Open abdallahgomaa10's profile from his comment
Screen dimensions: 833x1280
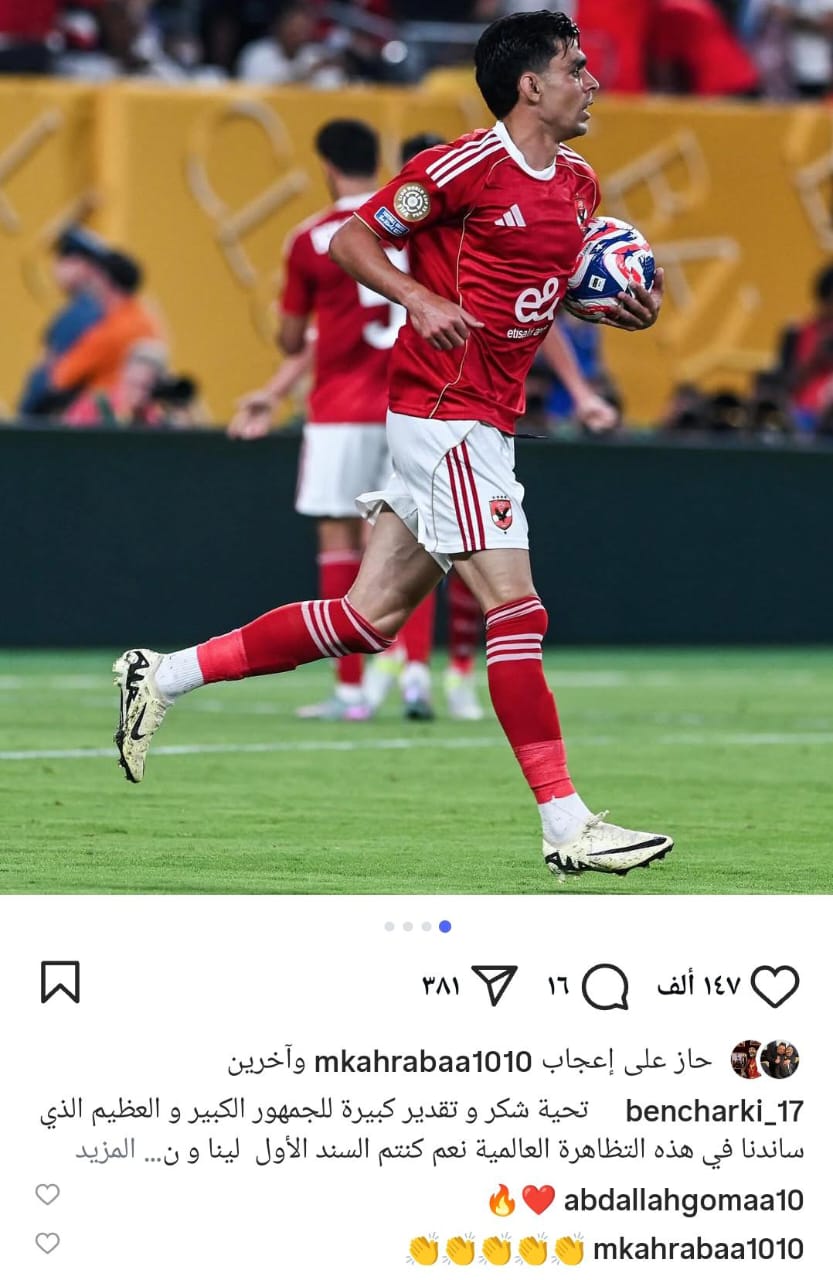(x=683, y=1200)
